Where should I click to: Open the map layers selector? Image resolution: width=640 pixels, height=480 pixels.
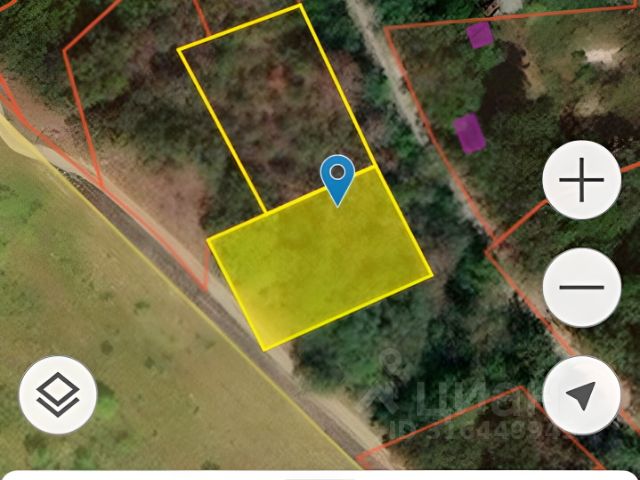coord(58,395)
